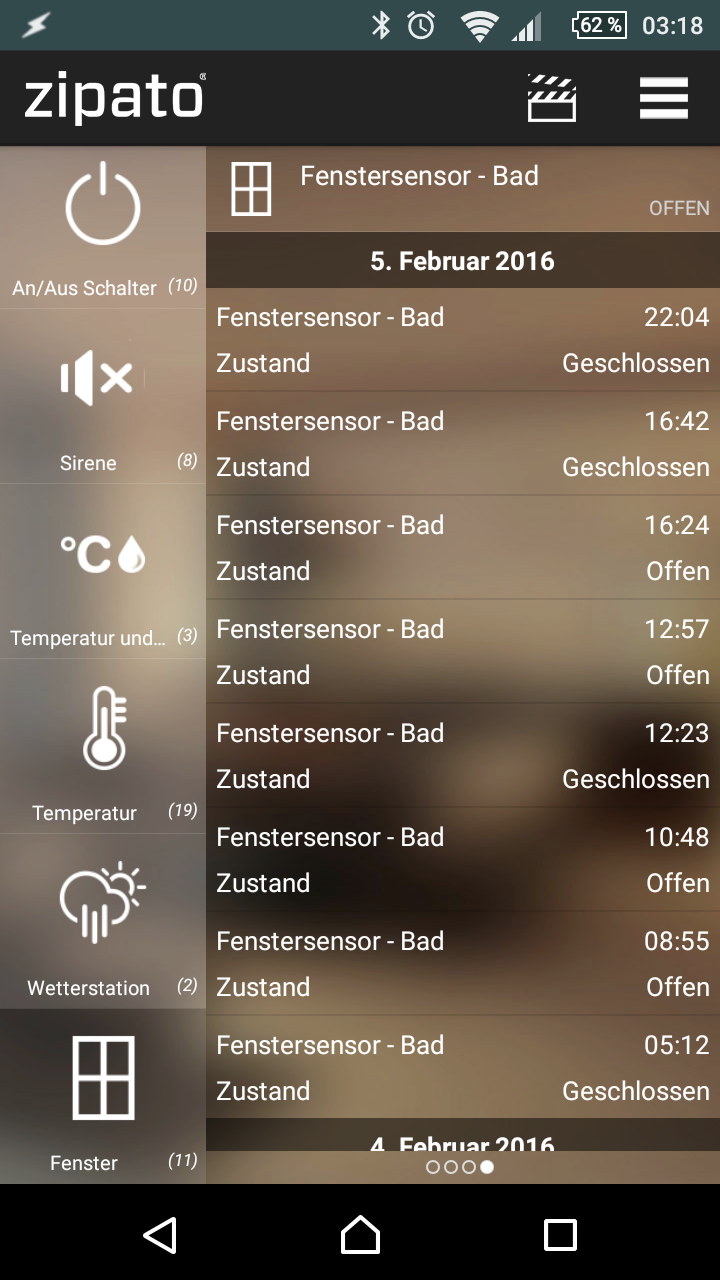
Task: Open the scenes clapperboard icon
Action: coord(552,98)
